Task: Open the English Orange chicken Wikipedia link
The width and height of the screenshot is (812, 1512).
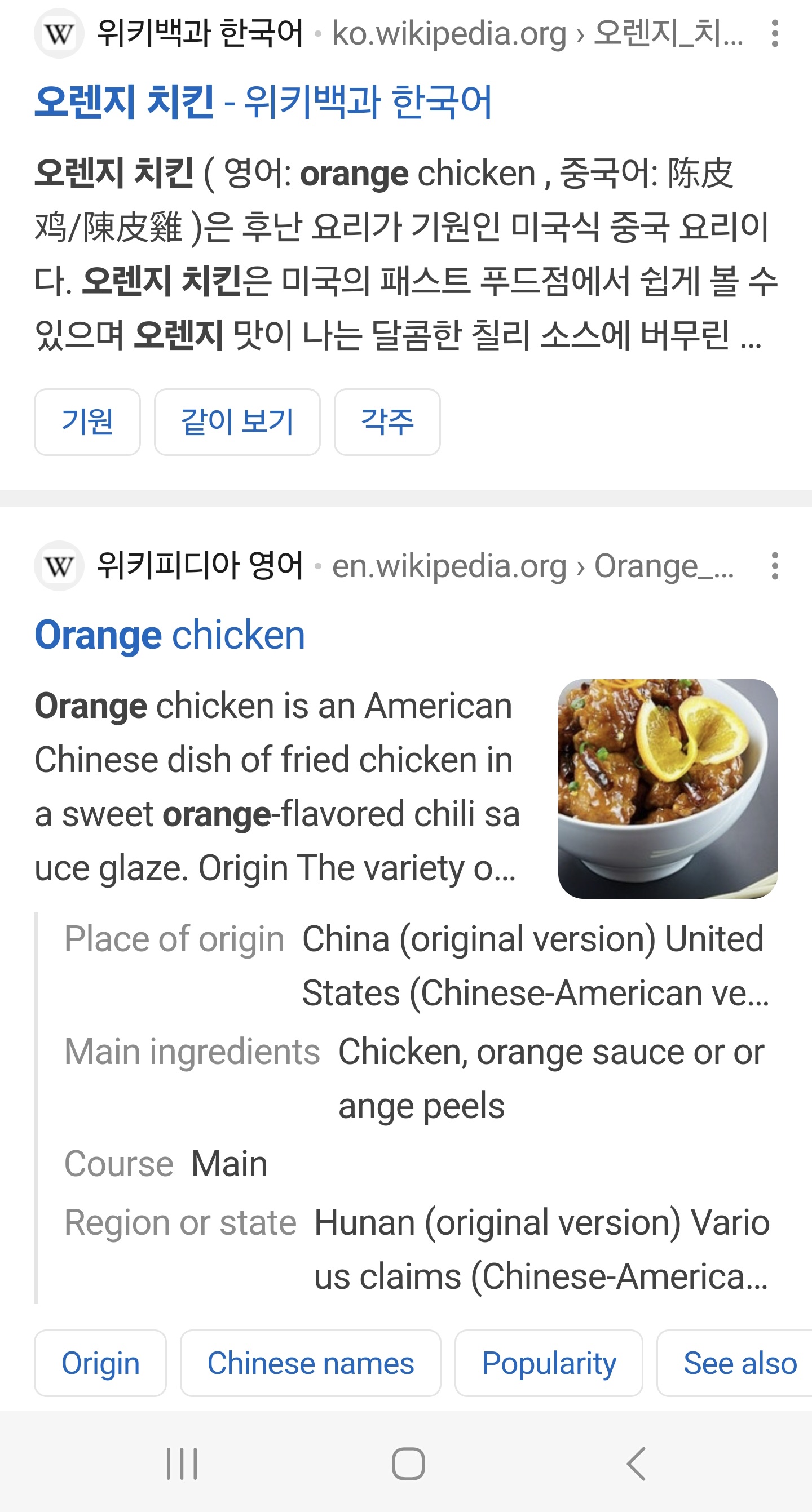Action: point(170,635)
